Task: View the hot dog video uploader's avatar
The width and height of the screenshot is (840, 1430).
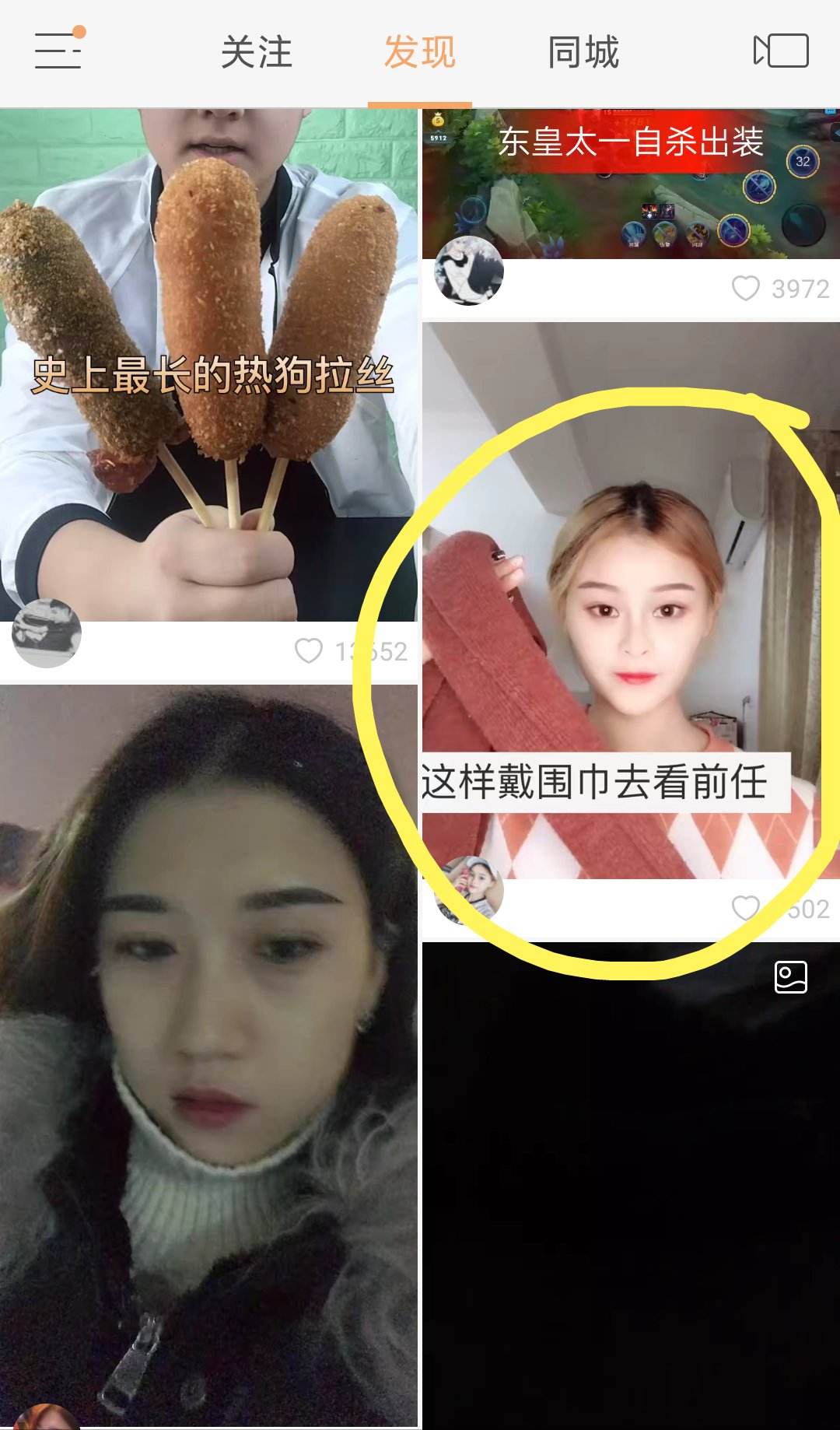Action: pos(47,633)
